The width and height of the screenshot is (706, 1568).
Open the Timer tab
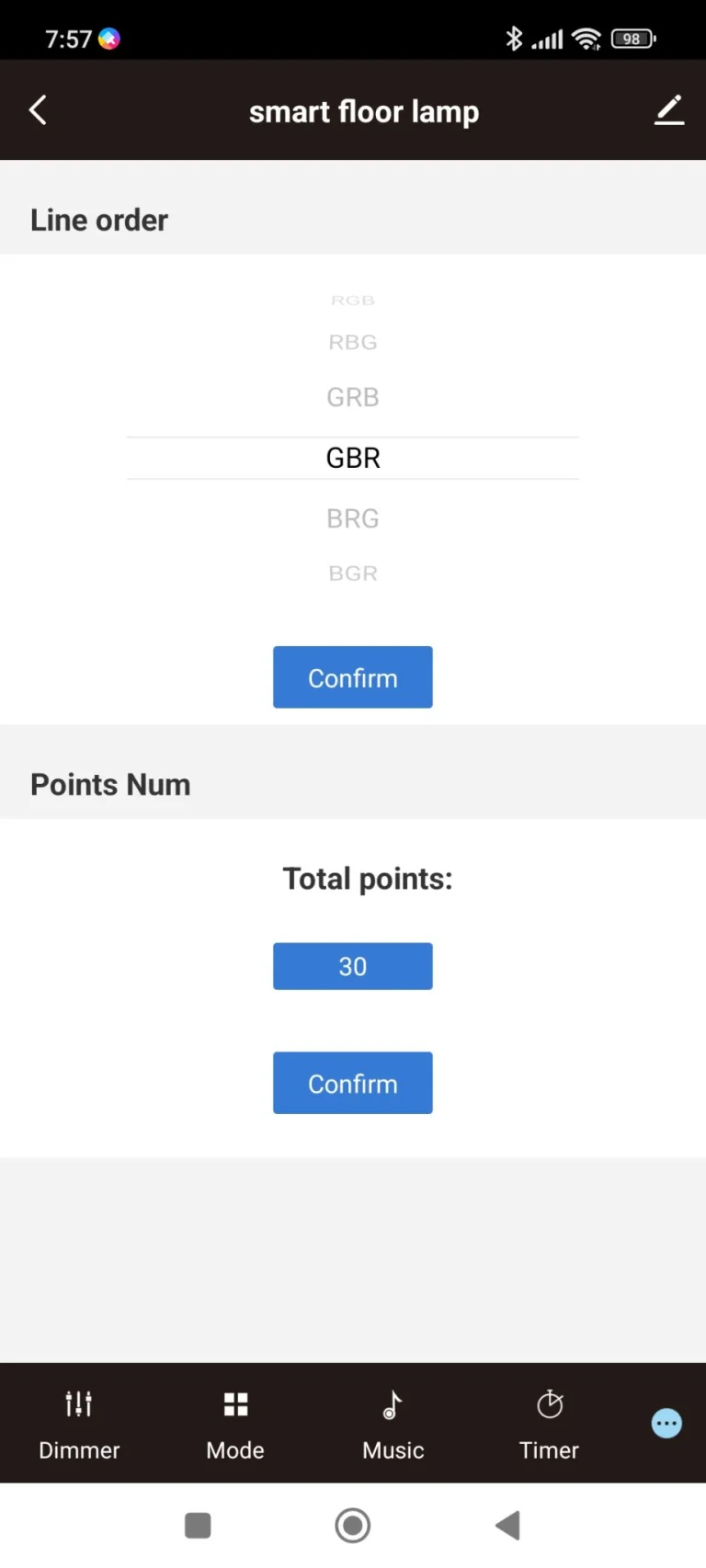coord(549,1423)
